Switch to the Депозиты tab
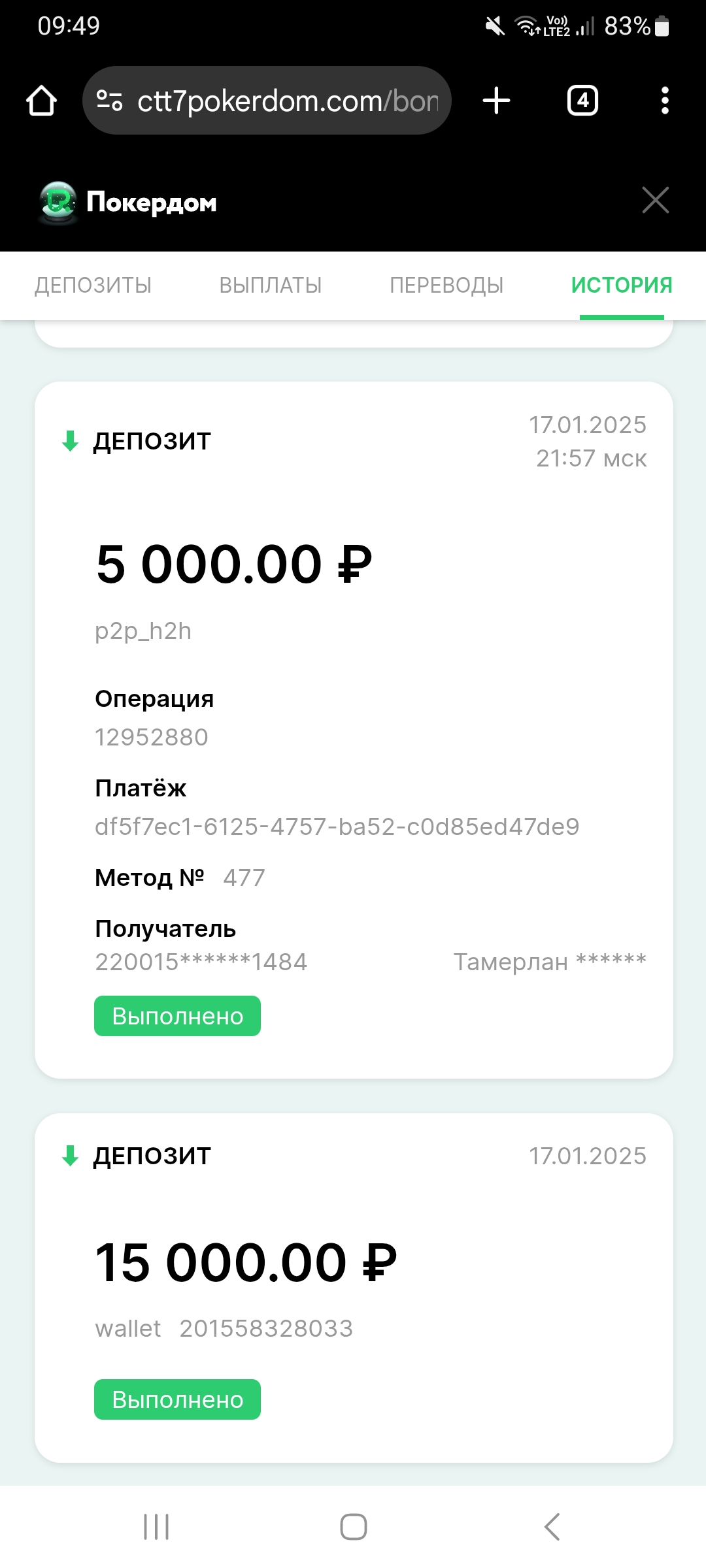The image size is (706, 1568). click(x=93, y=286)
